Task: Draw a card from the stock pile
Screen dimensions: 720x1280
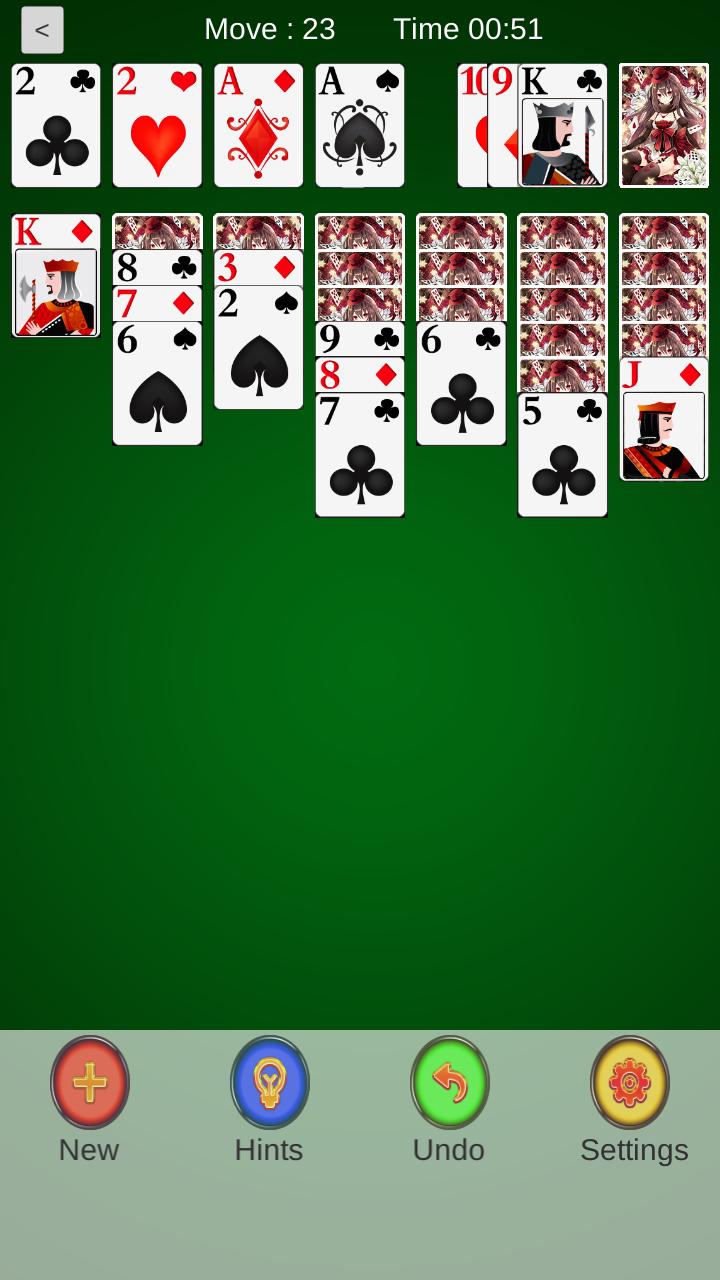Action: coord(663,125)
